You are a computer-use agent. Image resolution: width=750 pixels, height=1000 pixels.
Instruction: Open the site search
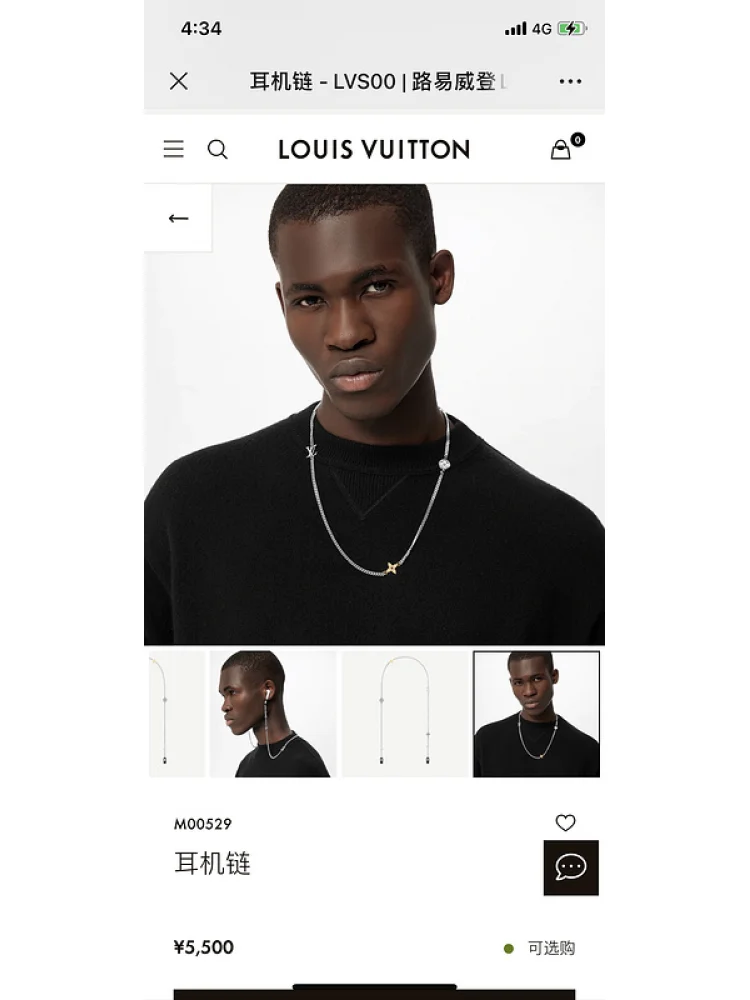217,149
